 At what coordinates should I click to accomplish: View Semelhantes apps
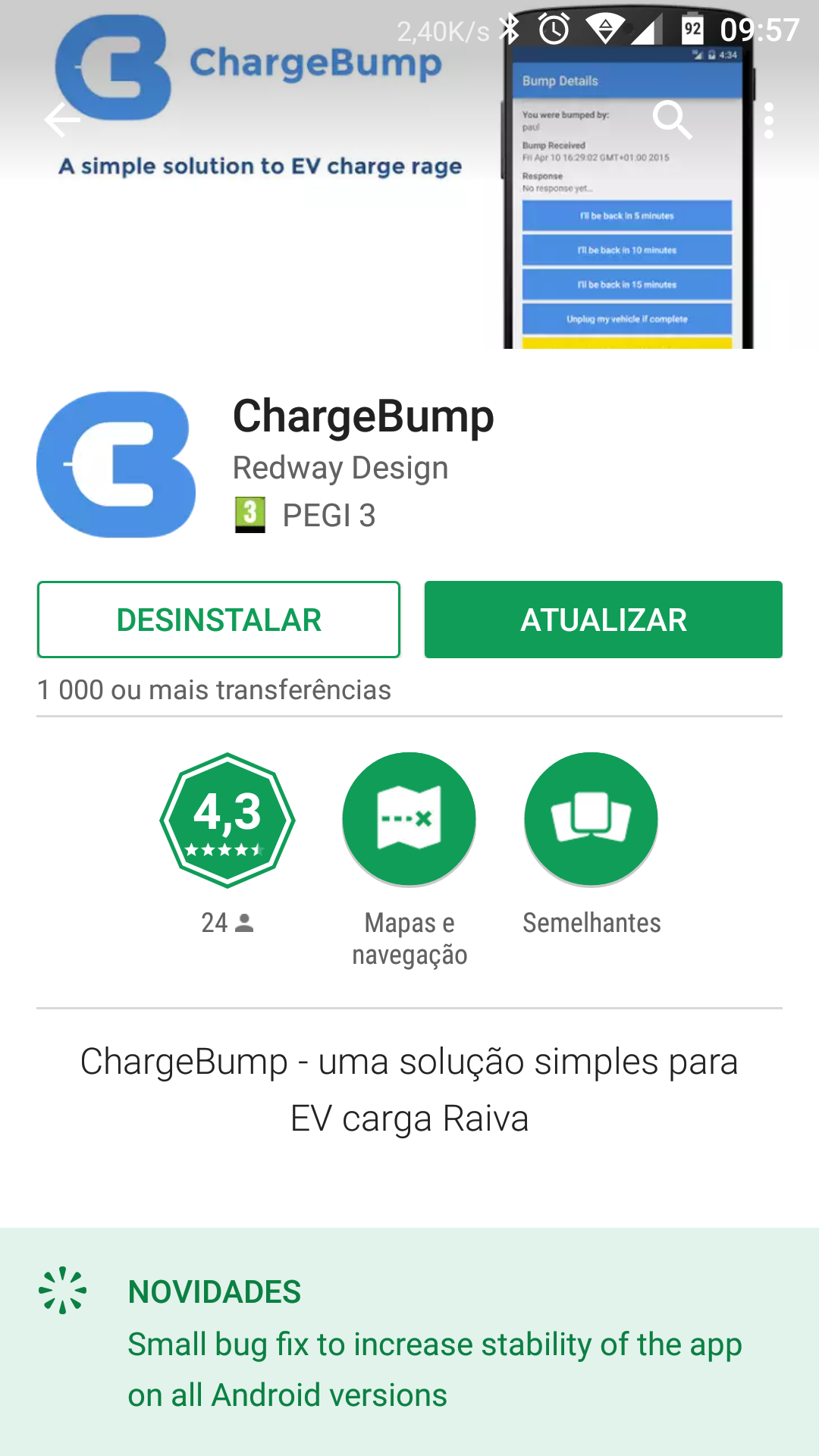click(x=591, y=821)
